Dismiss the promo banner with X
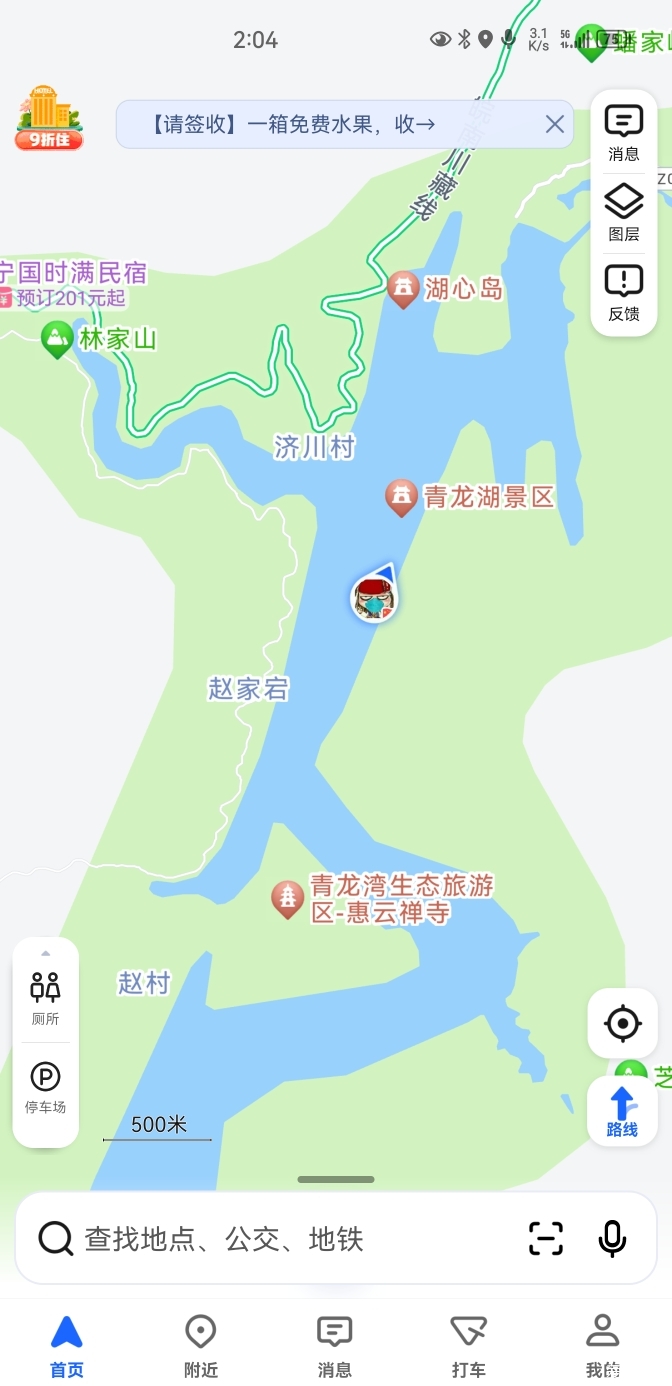The width and height of the screenshot is (672, 1386). pyautogui.click(x=555, y=124)
